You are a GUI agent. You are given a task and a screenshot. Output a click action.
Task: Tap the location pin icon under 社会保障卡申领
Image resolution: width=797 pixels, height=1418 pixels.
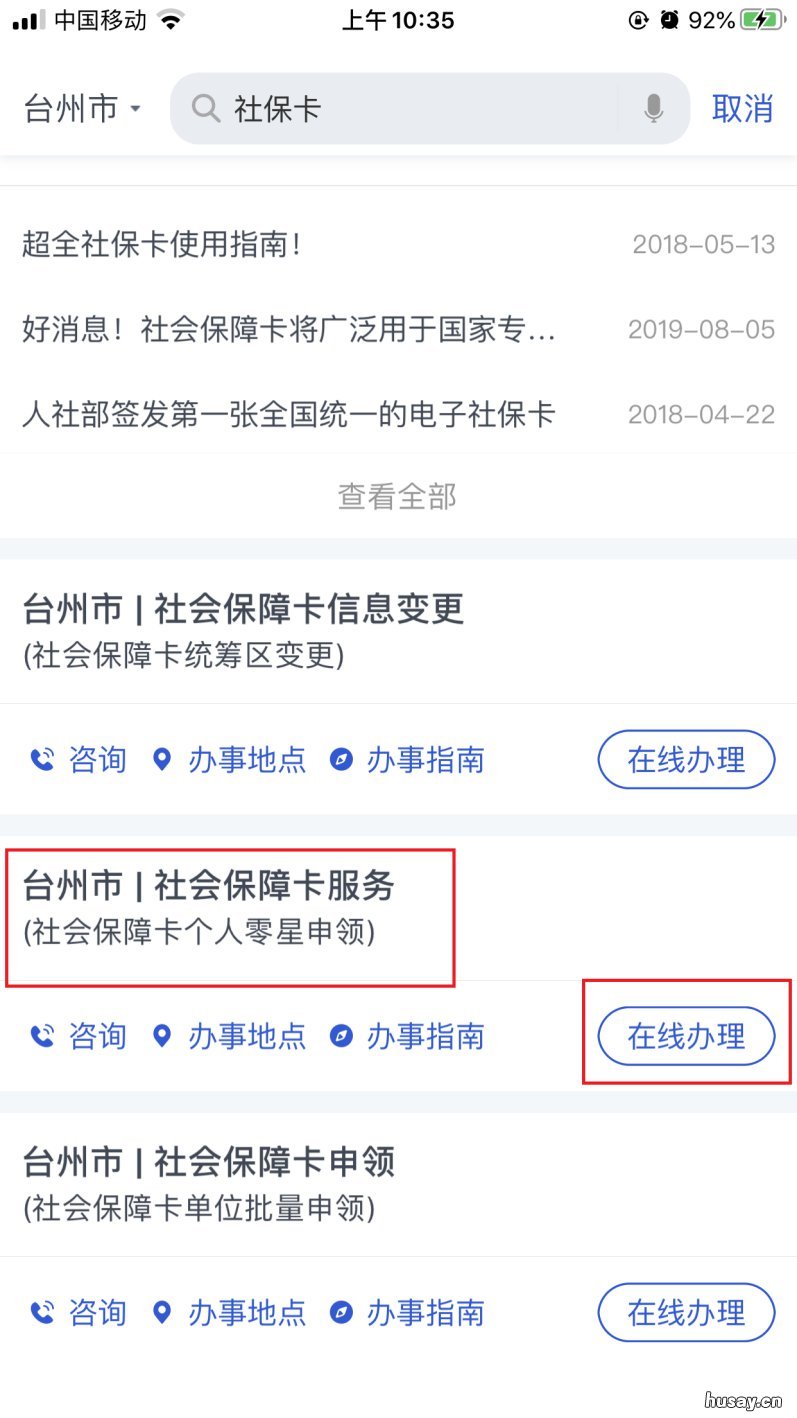pyautogui.click(x=163, y=1313)
